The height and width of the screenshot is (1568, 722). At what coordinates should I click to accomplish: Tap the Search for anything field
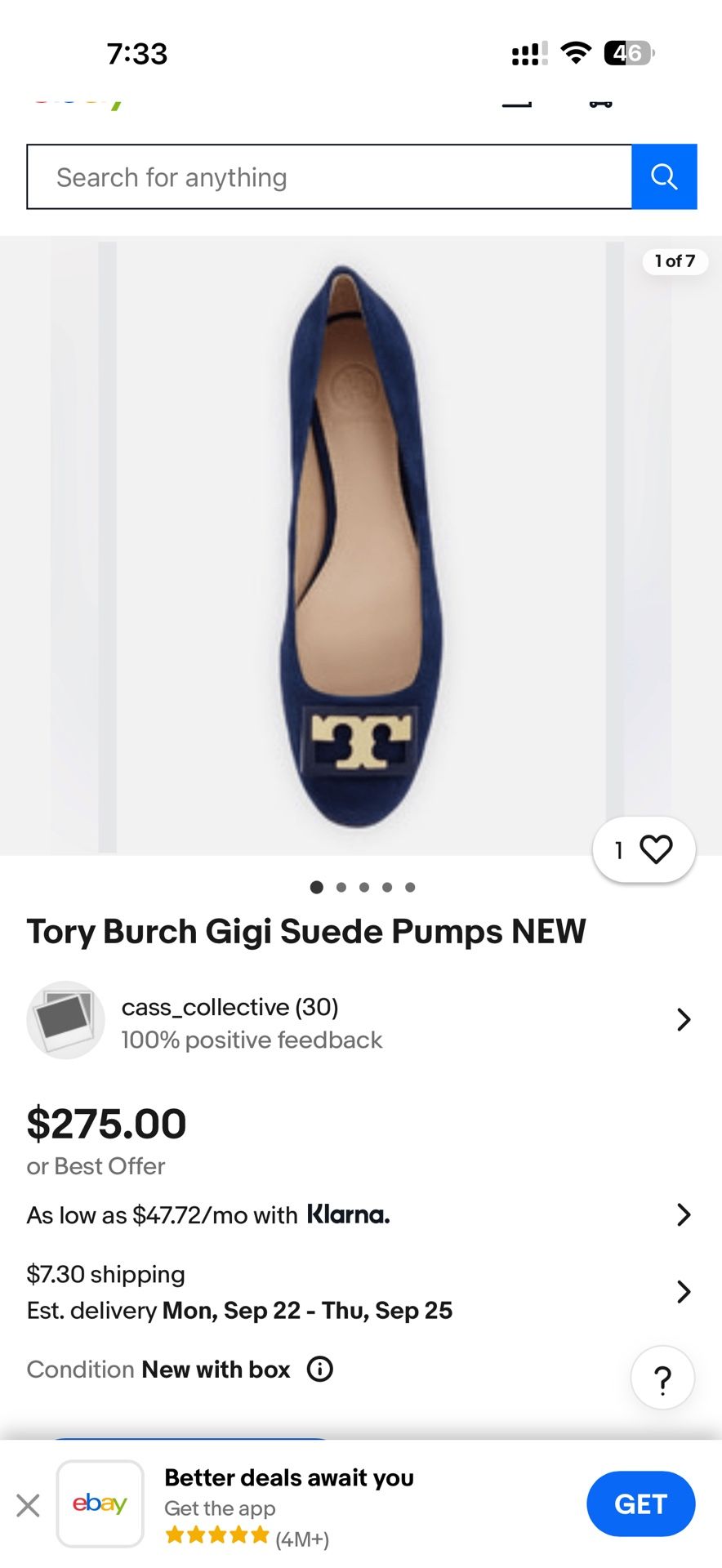coord(327,176)
